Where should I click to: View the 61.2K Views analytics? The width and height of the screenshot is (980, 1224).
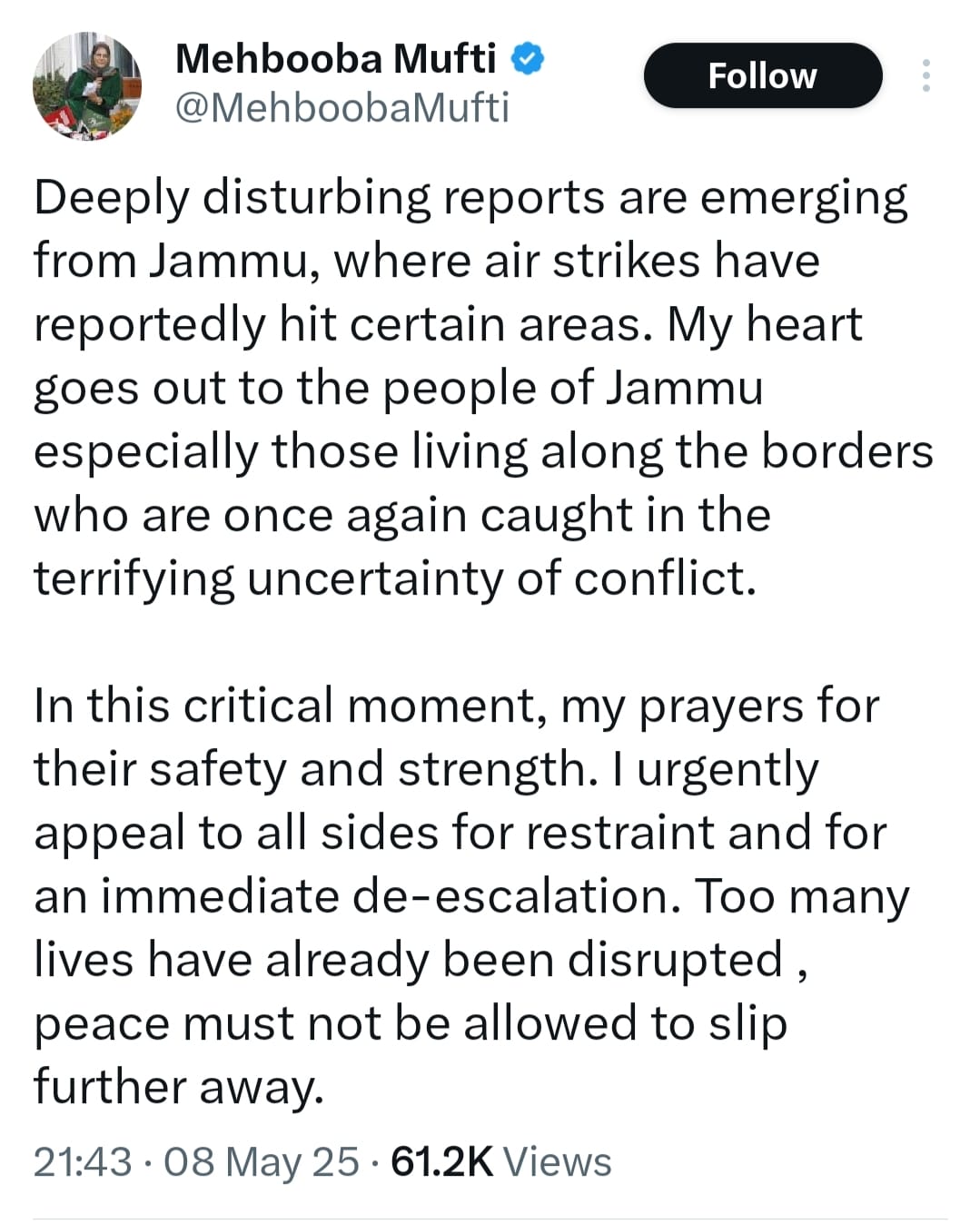(500, 1161)
